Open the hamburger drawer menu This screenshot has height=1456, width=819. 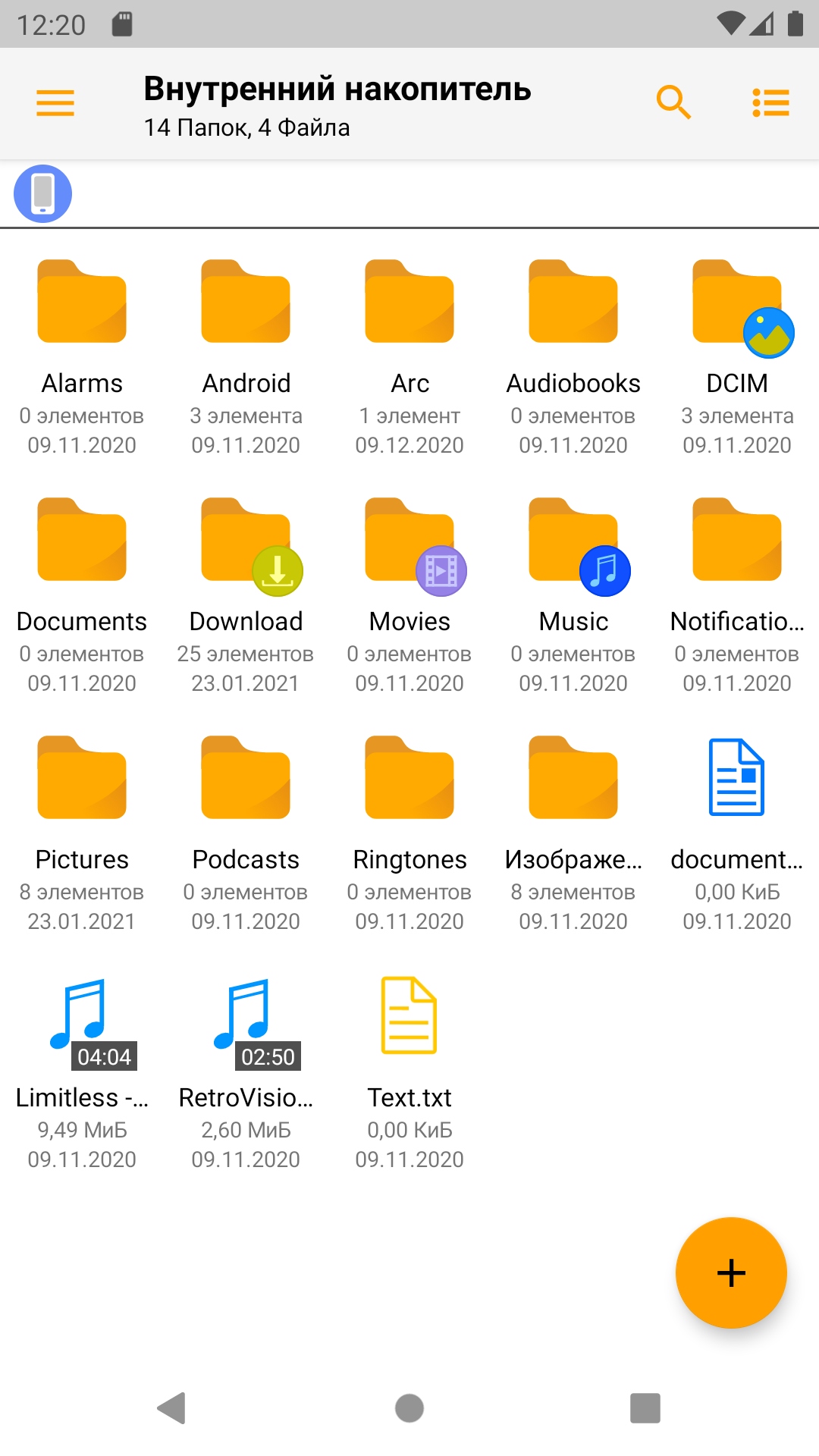pos(55,103)
